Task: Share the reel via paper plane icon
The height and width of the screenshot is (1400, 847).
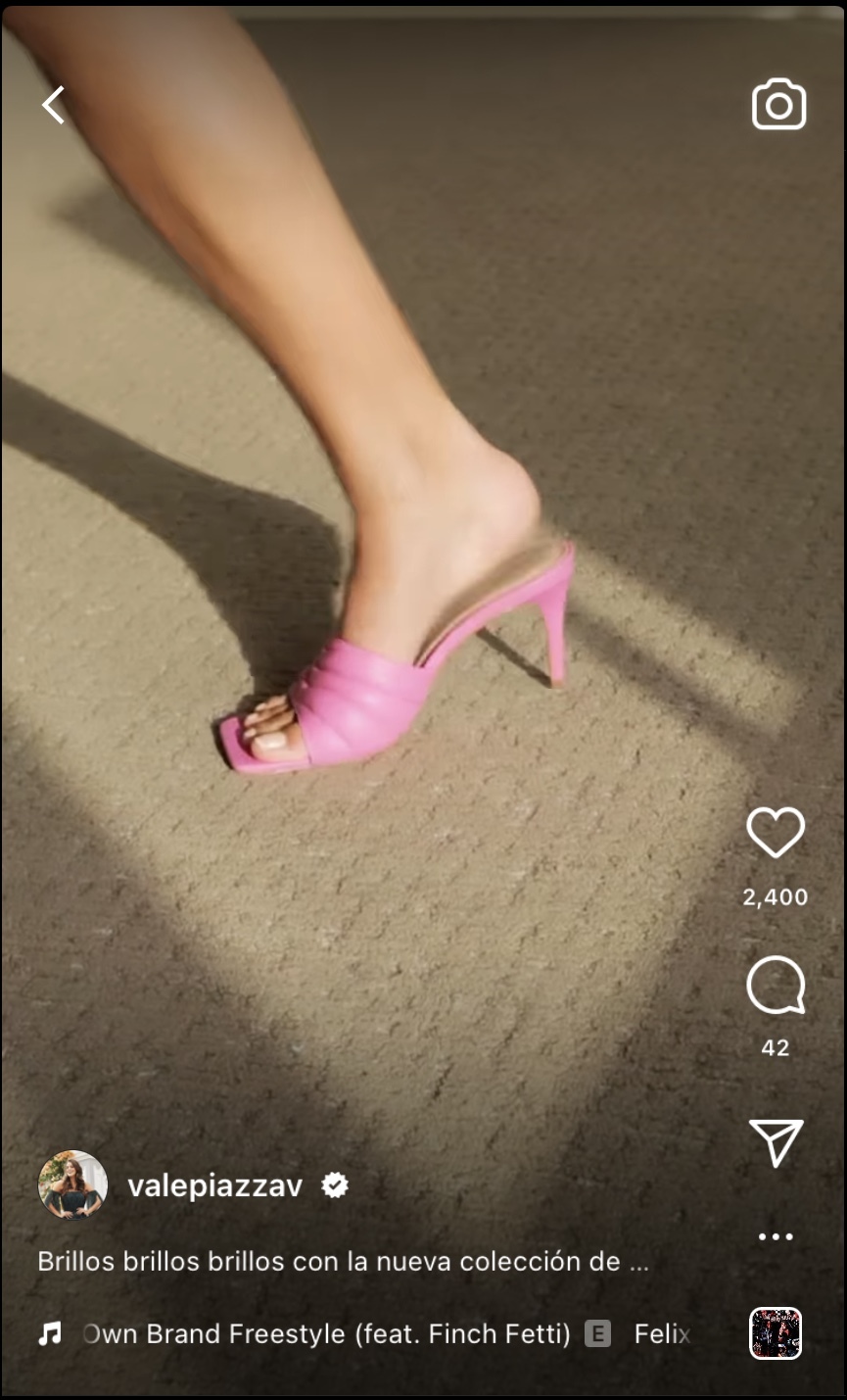Action: (776, 1142)
